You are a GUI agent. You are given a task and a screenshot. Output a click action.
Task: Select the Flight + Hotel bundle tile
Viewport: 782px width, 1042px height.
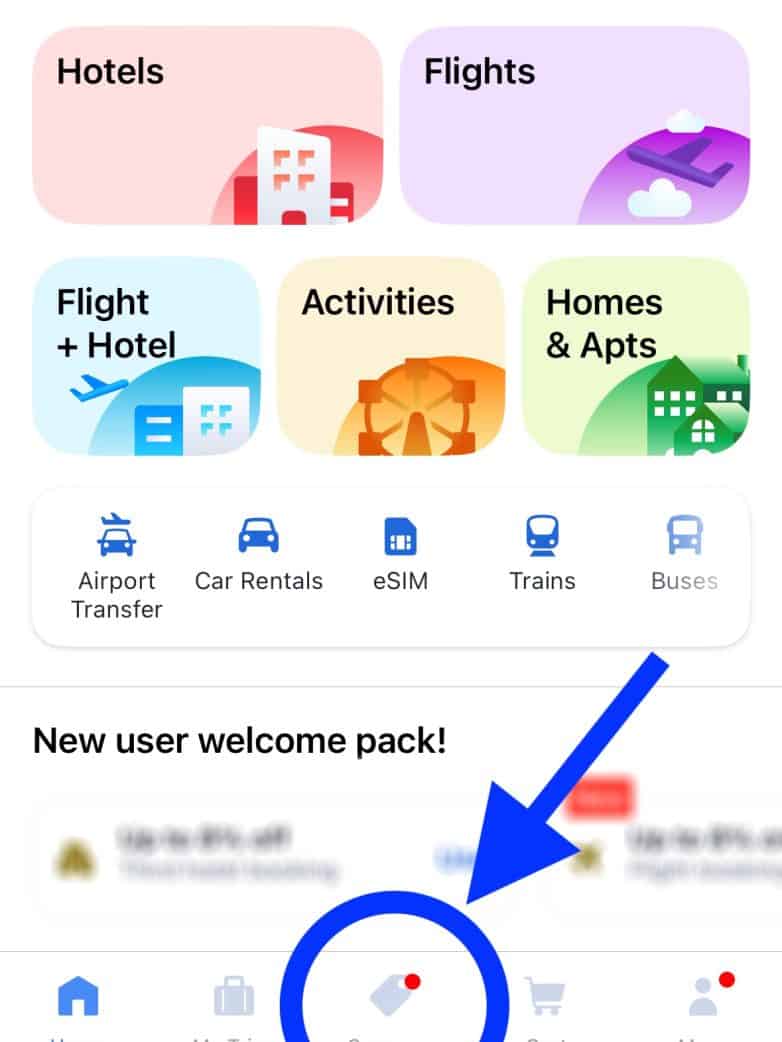click(x=146, y=356)
